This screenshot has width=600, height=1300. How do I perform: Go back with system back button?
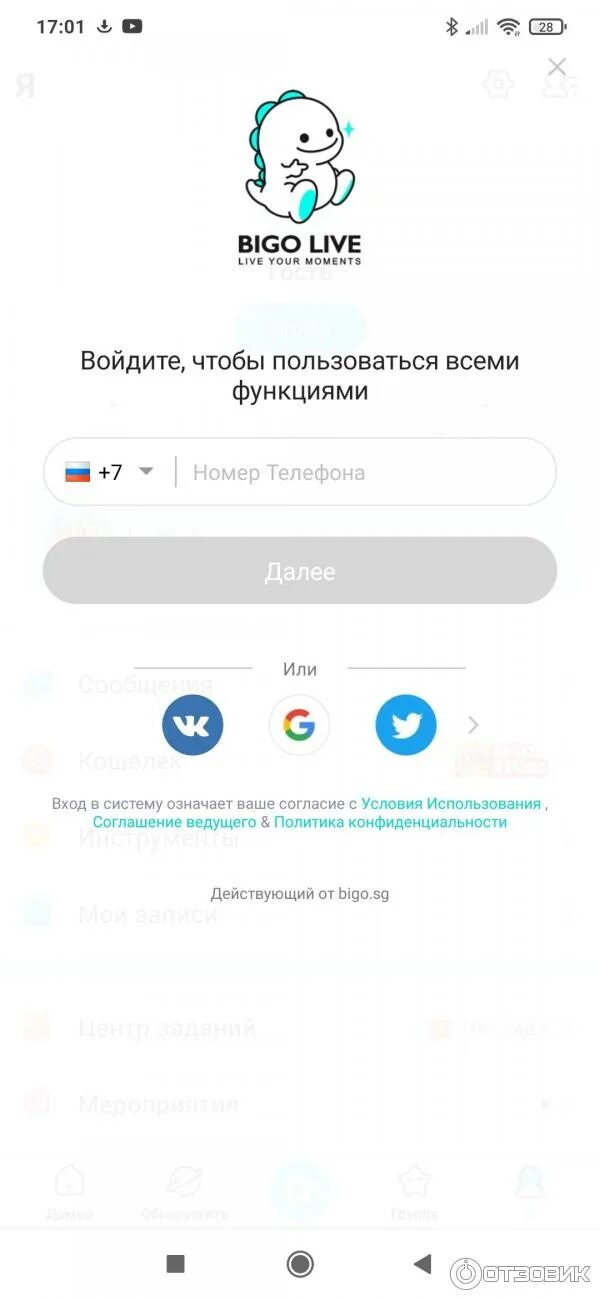tap(422, 1264)
